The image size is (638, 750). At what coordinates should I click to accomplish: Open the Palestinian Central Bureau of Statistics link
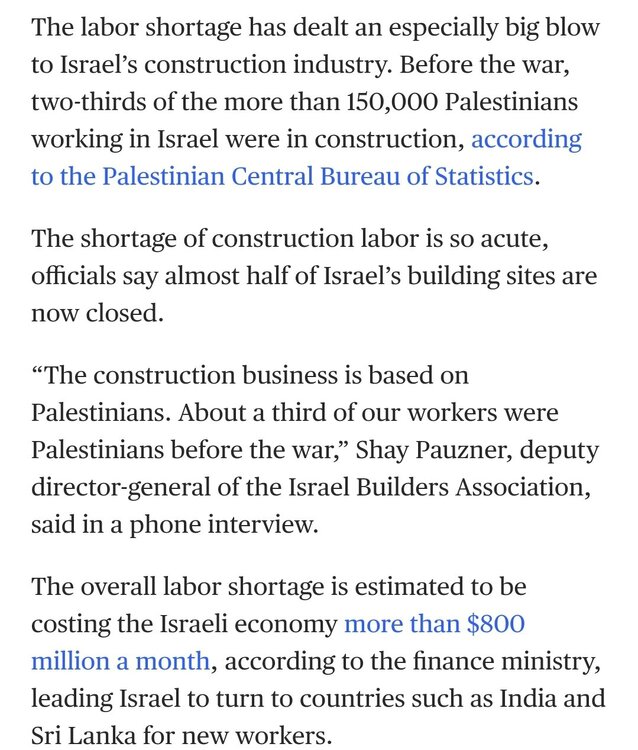pyautogui.click(x=282, y=178)
